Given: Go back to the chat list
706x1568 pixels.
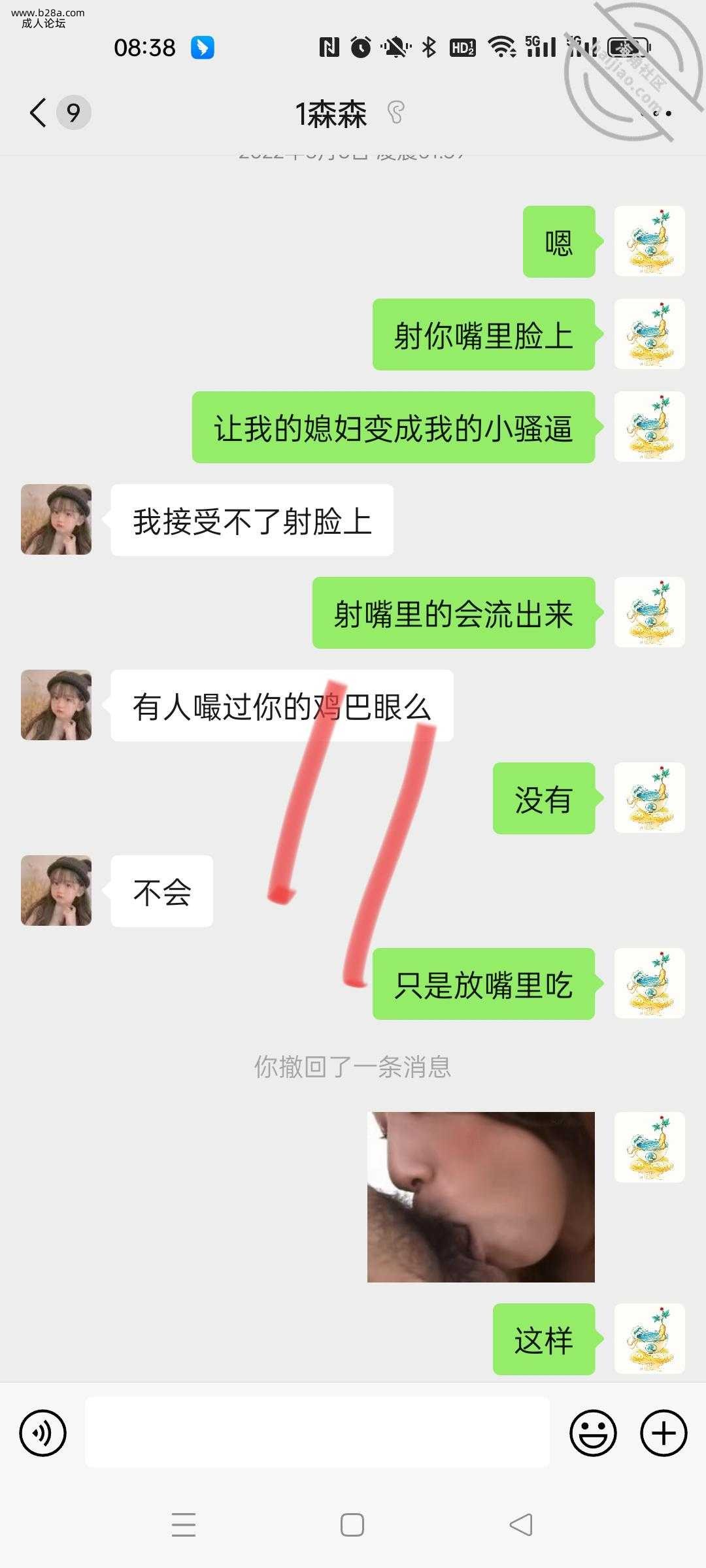Looking at the screenshot, I should coord(39,112).
